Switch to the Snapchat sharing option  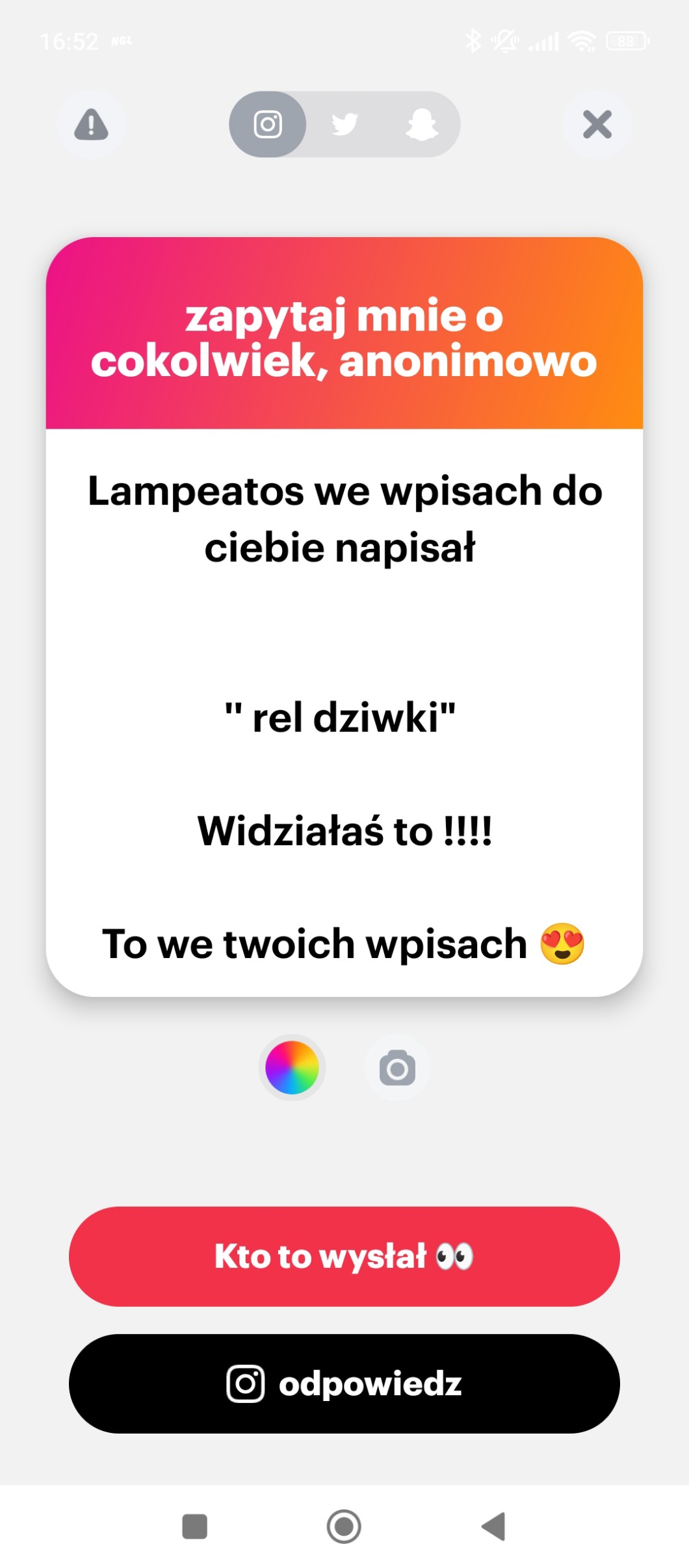tap(421, 124)
